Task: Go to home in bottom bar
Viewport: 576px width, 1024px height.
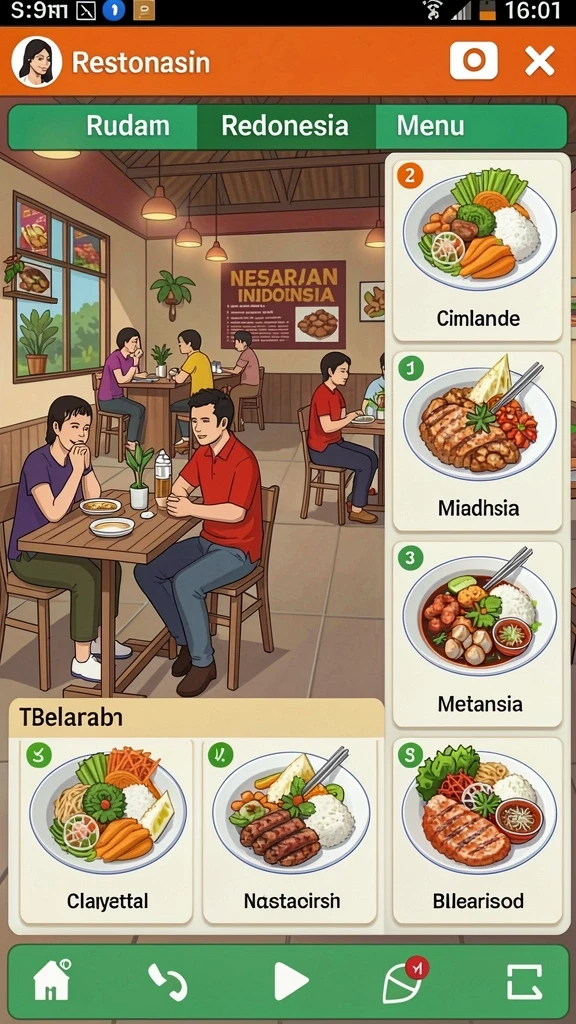Action: 52,980
